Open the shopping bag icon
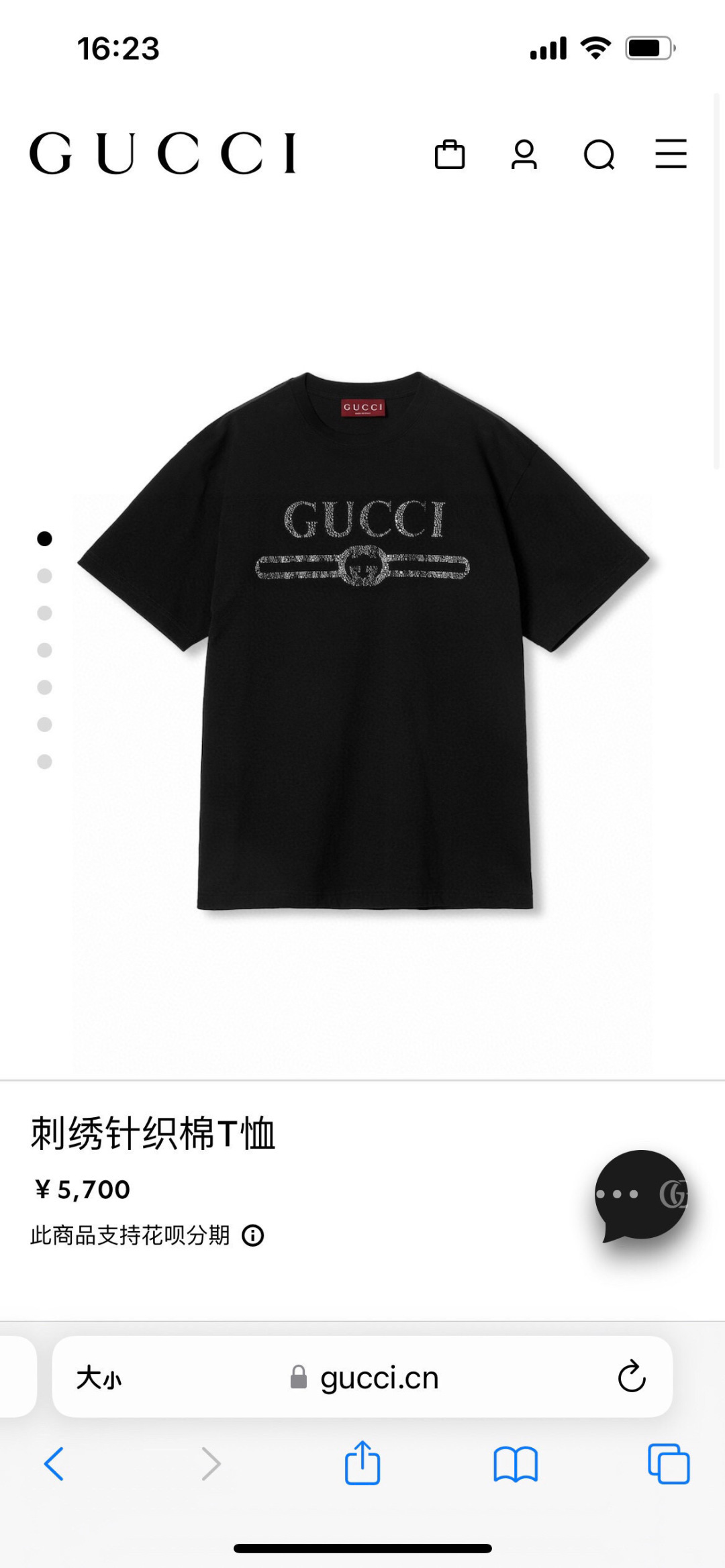 [451, 154]
